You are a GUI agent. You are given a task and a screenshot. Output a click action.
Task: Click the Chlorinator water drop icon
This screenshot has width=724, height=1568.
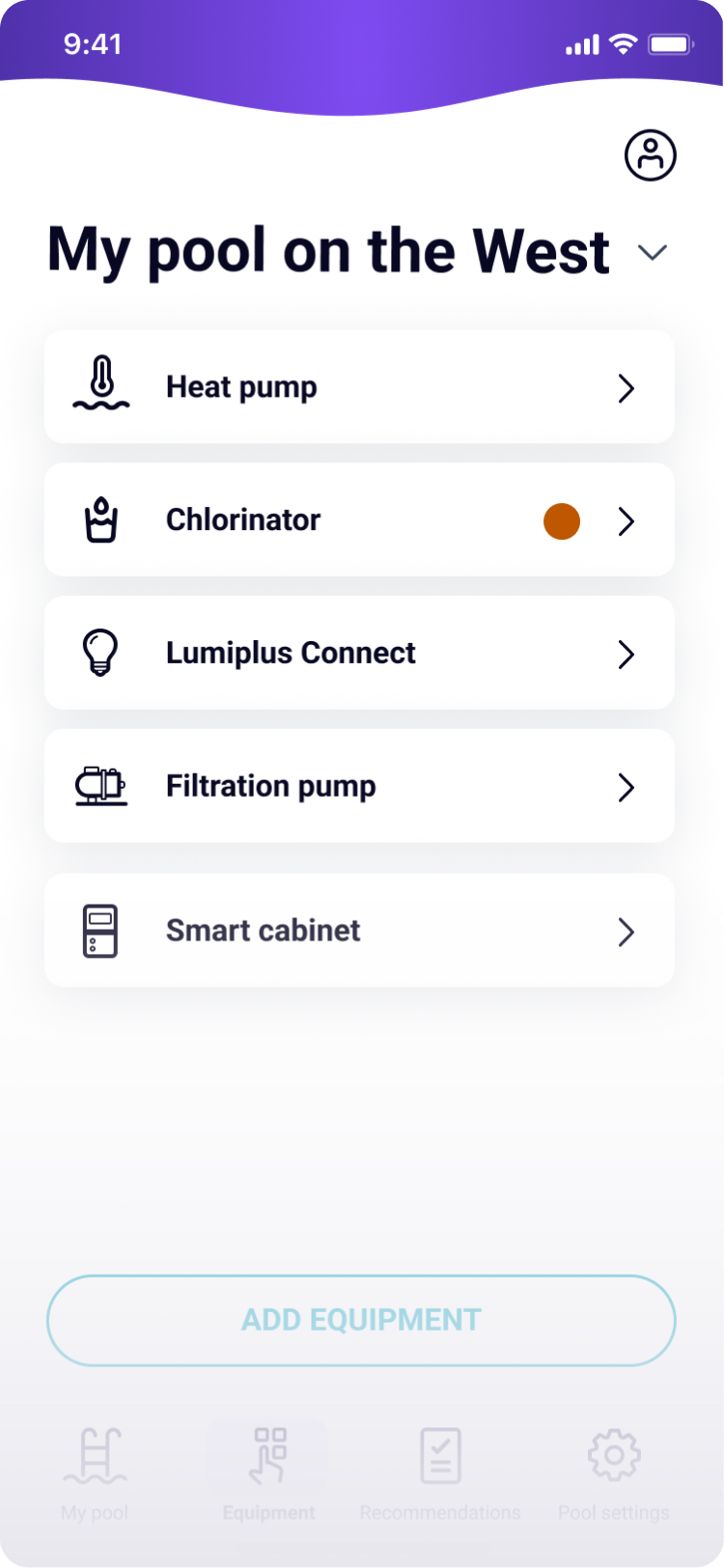click(100, 518)
